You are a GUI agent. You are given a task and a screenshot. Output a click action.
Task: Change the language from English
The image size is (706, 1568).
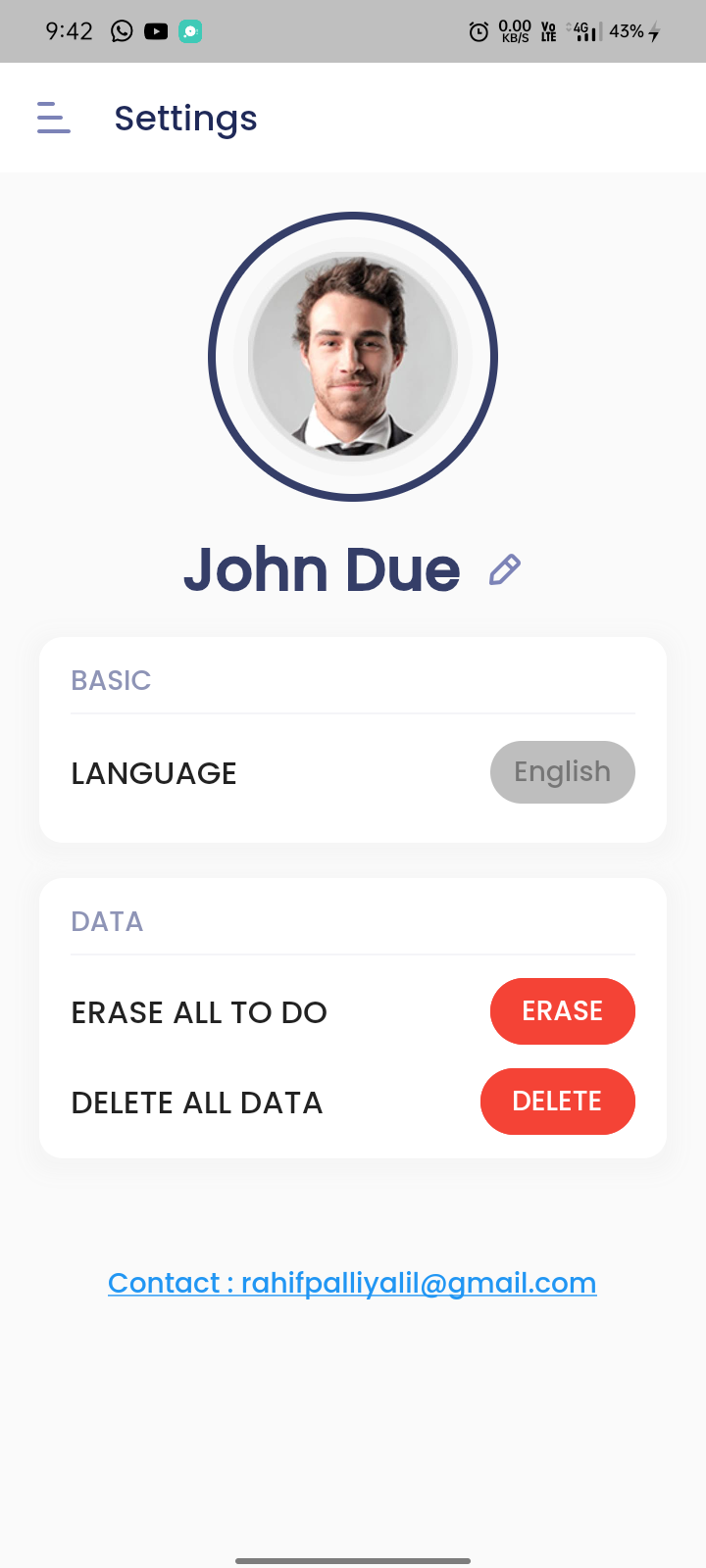tap(562, 772)
